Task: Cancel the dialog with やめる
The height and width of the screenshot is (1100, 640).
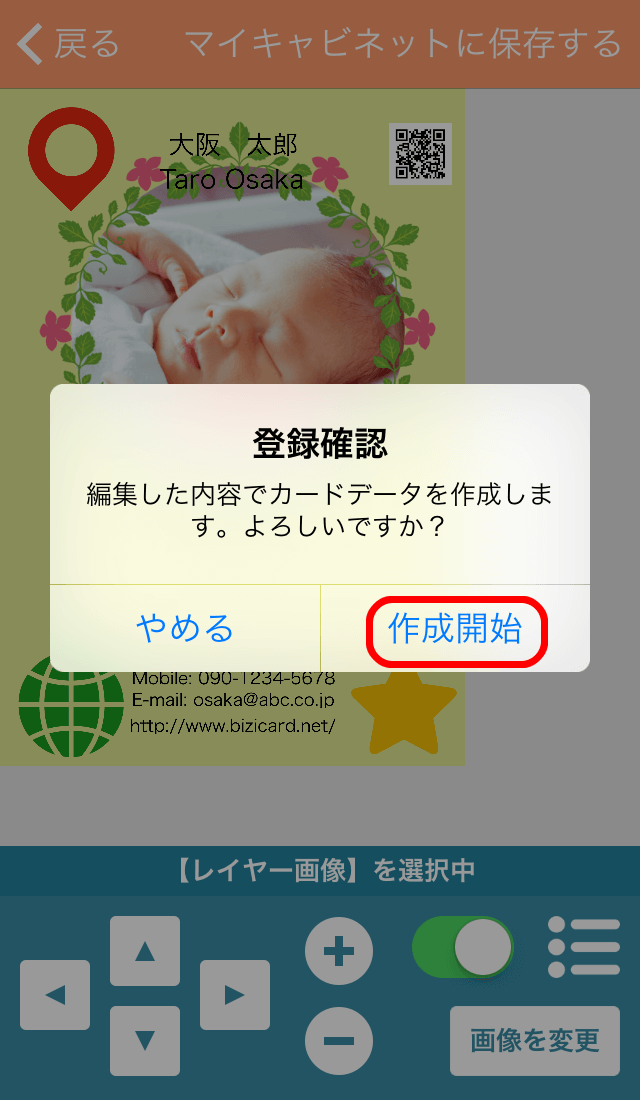Action: click(x=185, y=629)
